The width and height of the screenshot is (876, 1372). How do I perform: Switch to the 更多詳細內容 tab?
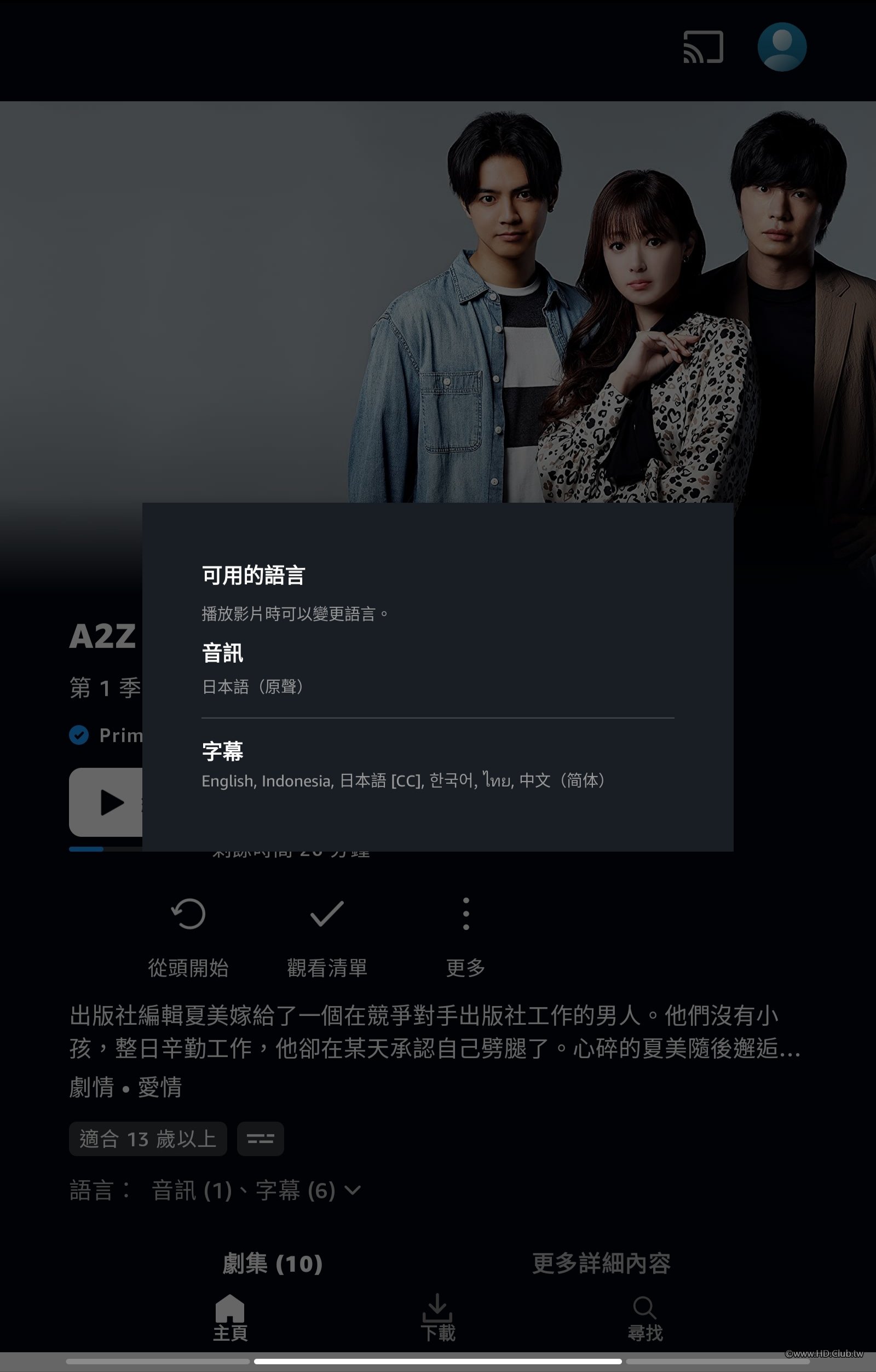601,1263
